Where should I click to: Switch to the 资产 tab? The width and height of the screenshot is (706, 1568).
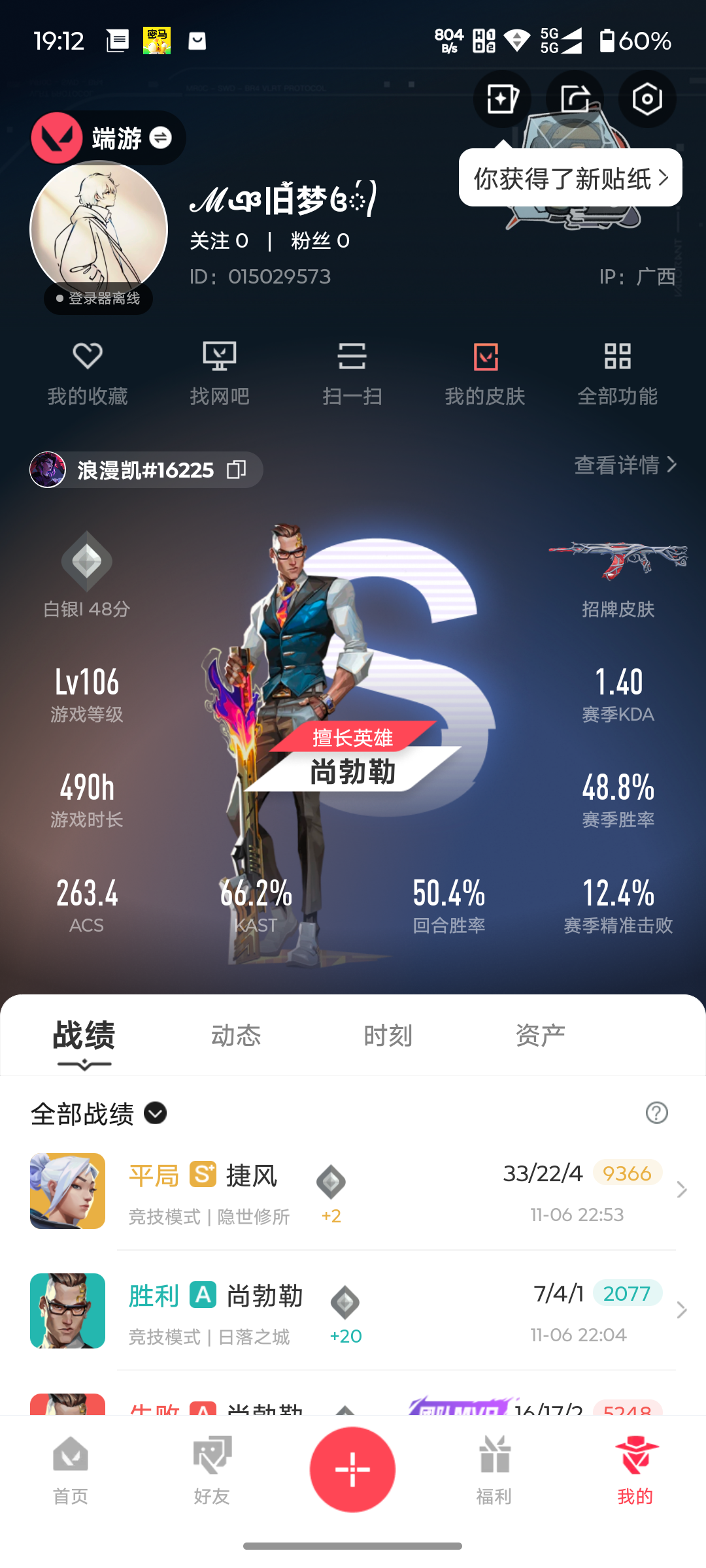[540, 1036]
